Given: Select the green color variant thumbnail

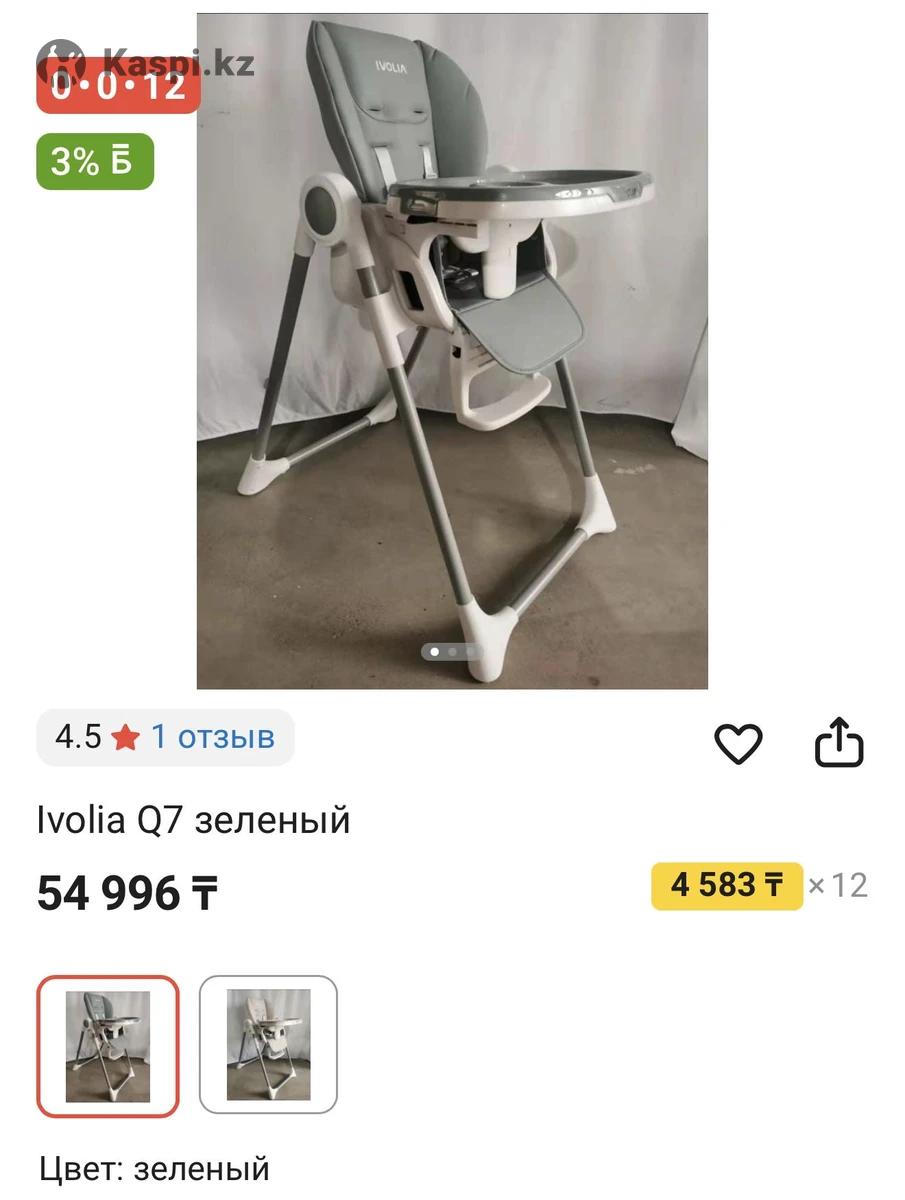Looking at the screenshot, I should coord(108,1045).
